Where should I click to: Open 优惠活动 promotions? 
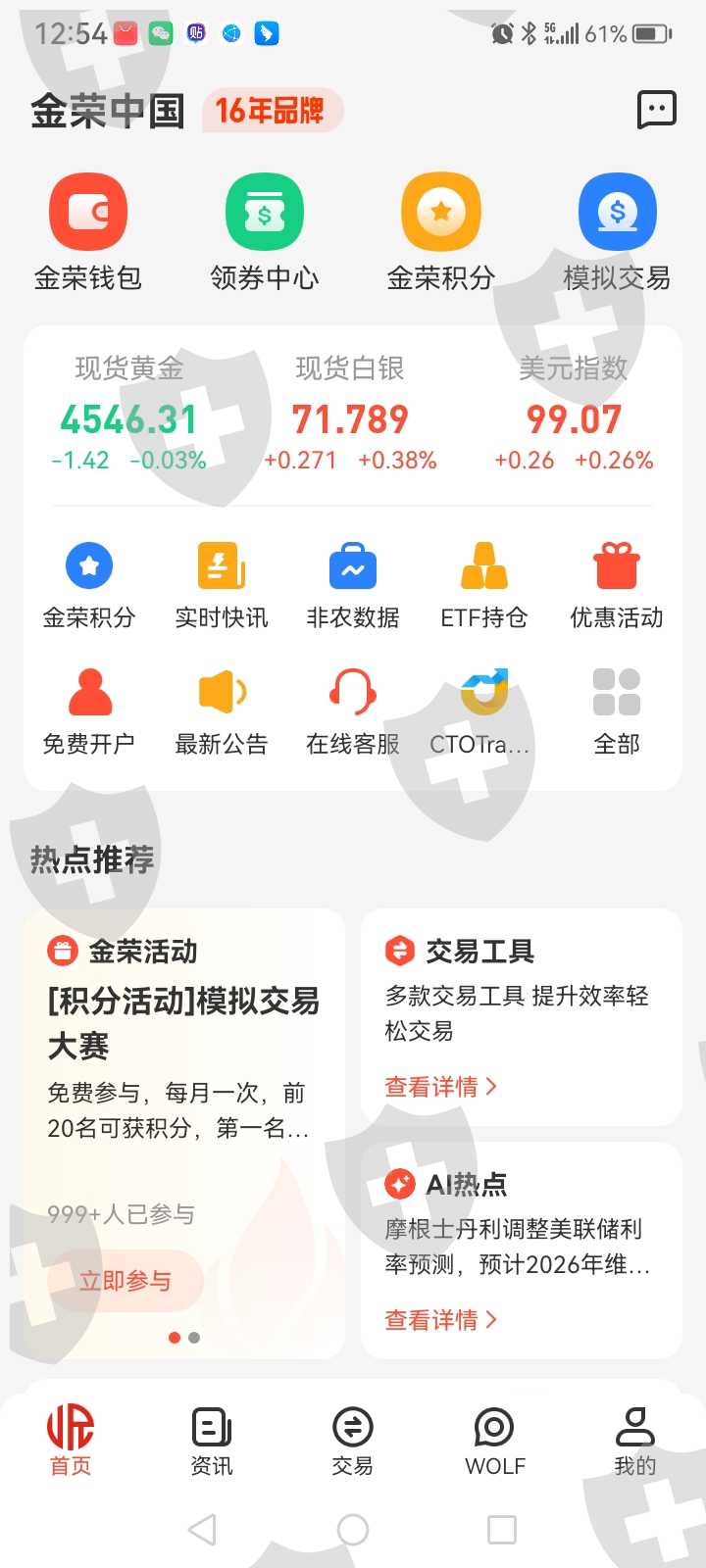coord(617,586)
